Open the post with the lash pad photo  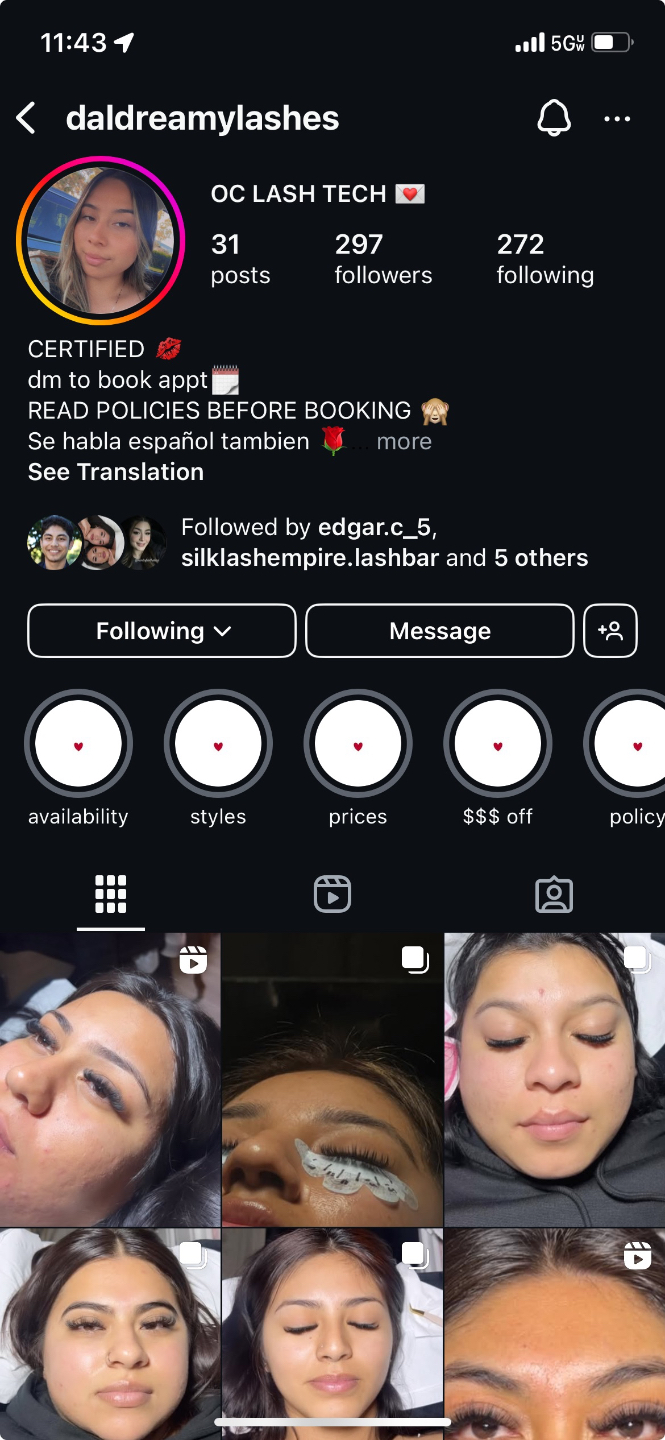click(x=332, y=1080)
